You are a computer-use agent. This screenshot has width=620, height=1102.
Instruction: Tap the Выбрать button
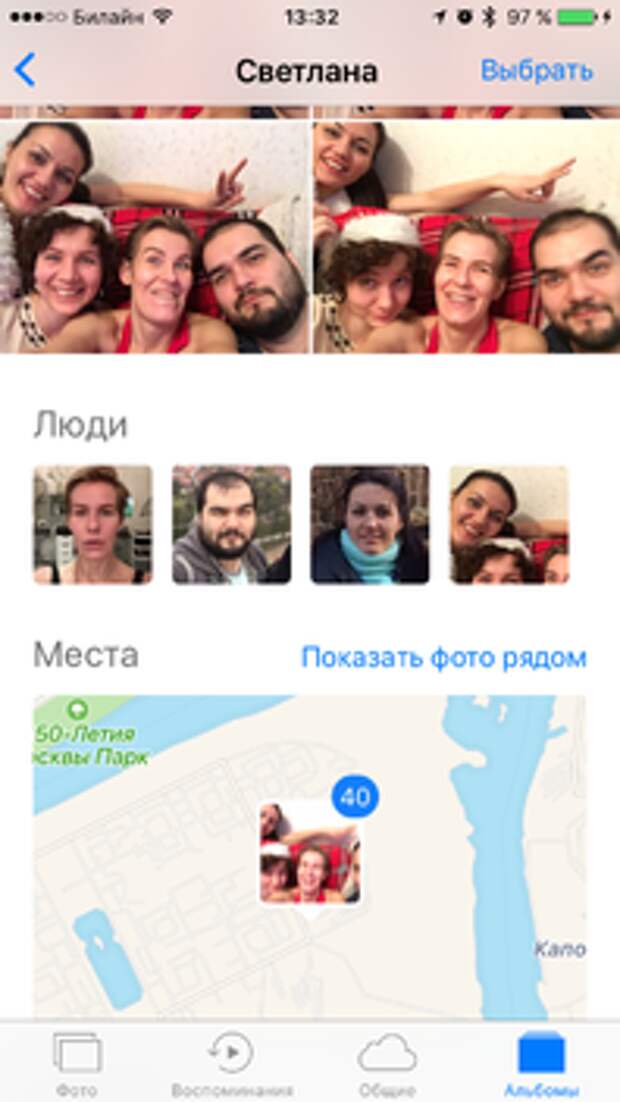[x=536, y=71]
